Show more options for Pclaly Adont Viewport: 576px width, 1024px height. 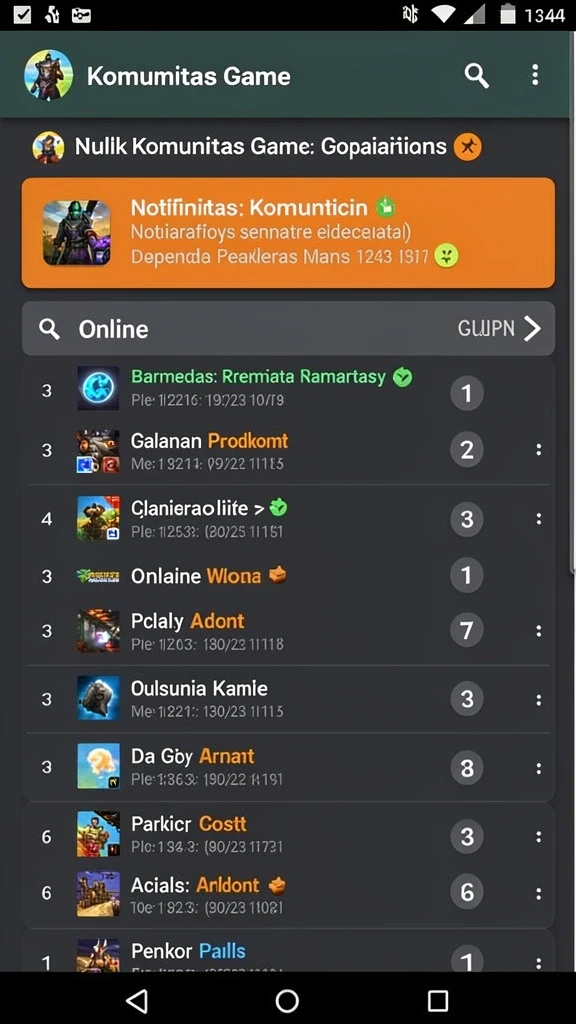[x=539, y=631]
